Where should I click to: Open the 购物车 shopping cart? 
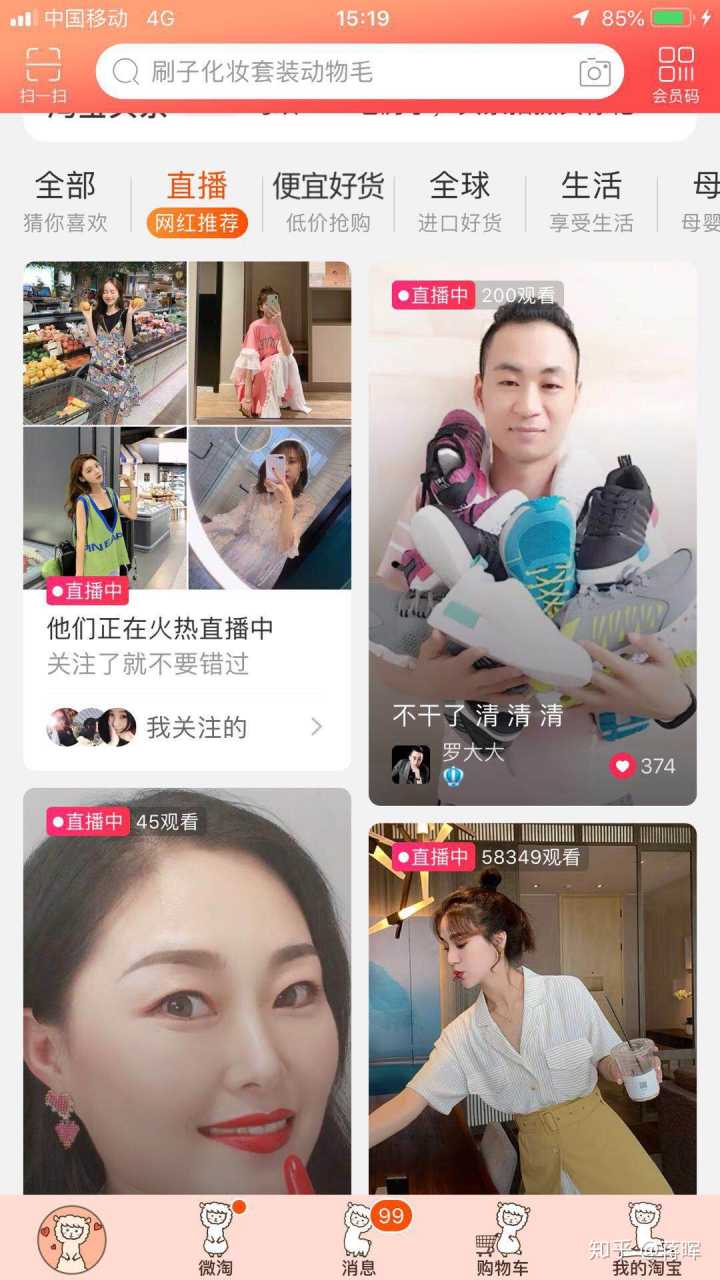(502, 1240)
